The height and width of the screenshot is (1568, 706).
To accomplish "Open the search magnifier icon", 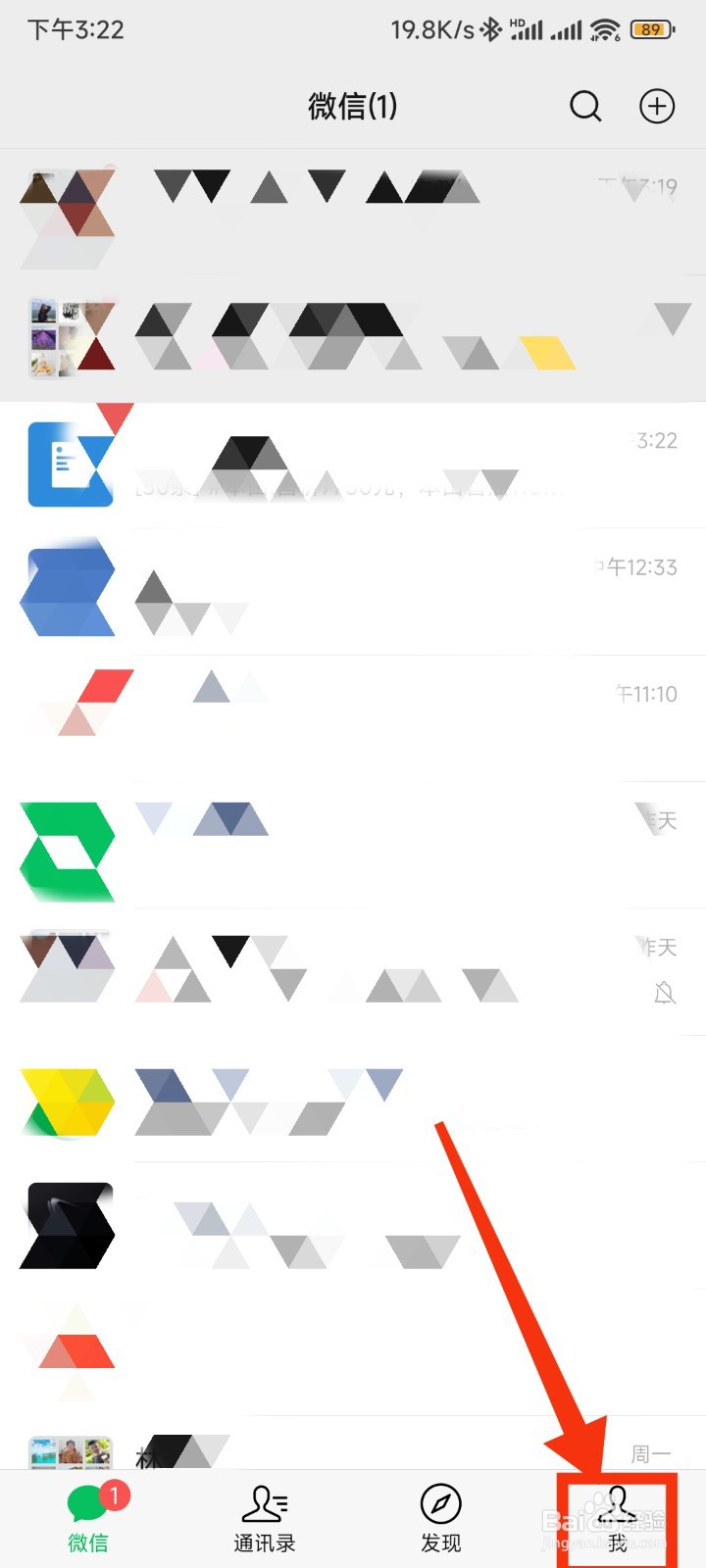I will click(x=585, y=106).
